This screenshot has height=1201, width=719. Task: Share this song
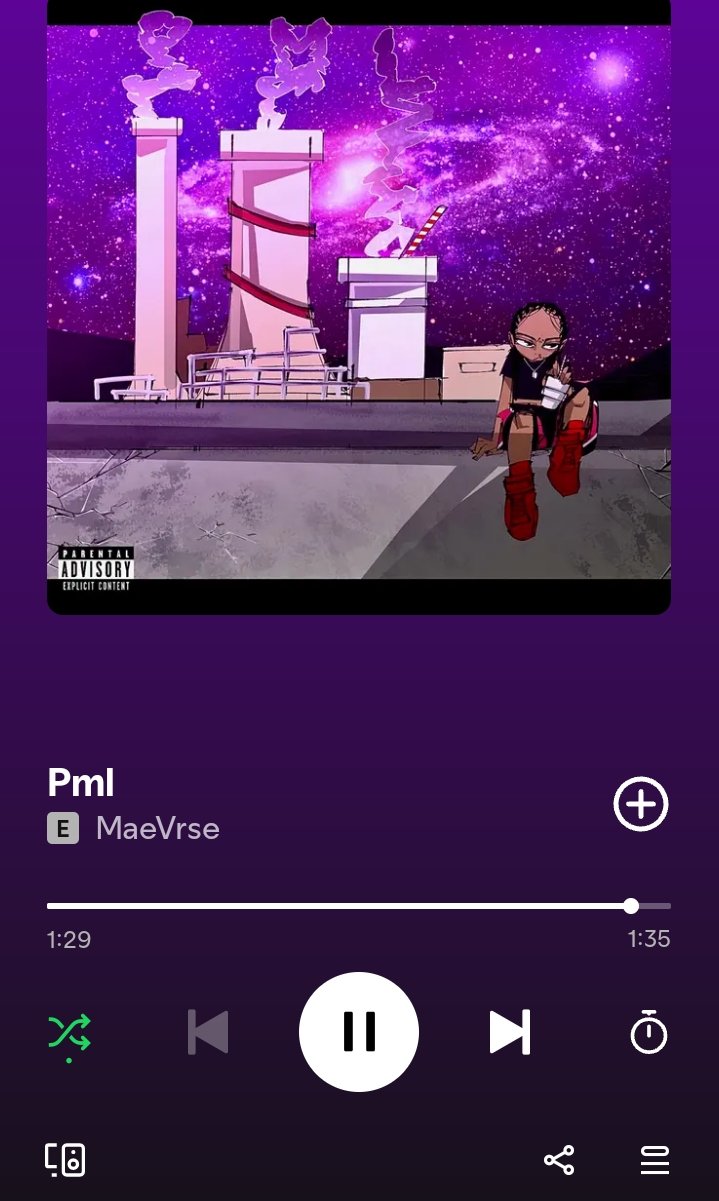pyautogui.click(x=559, y=1160)
